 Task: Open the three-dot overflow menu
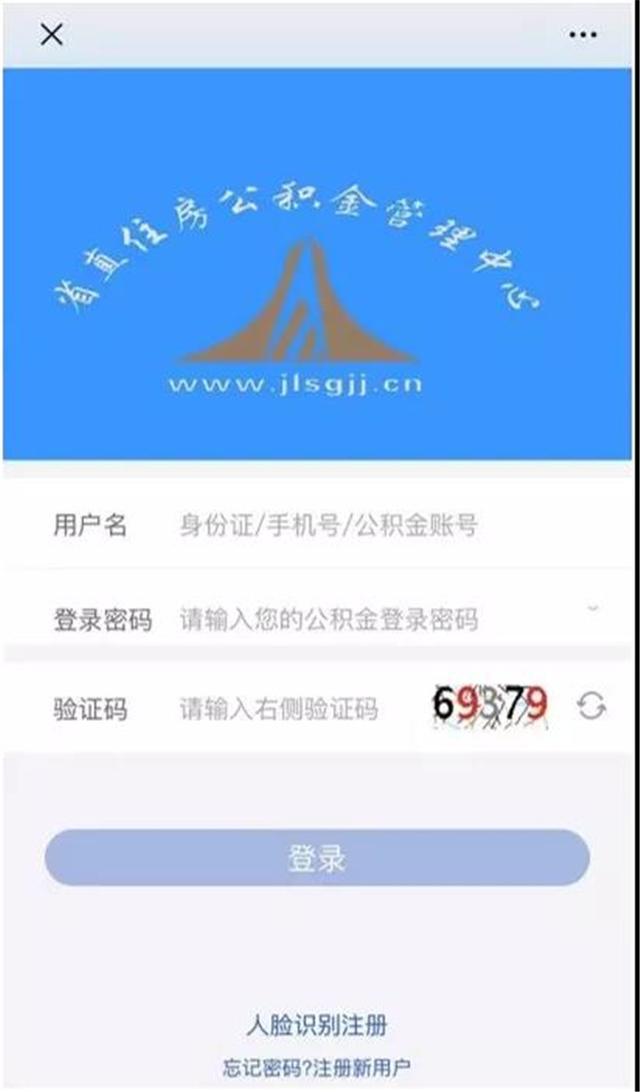(x=583, y=35)
